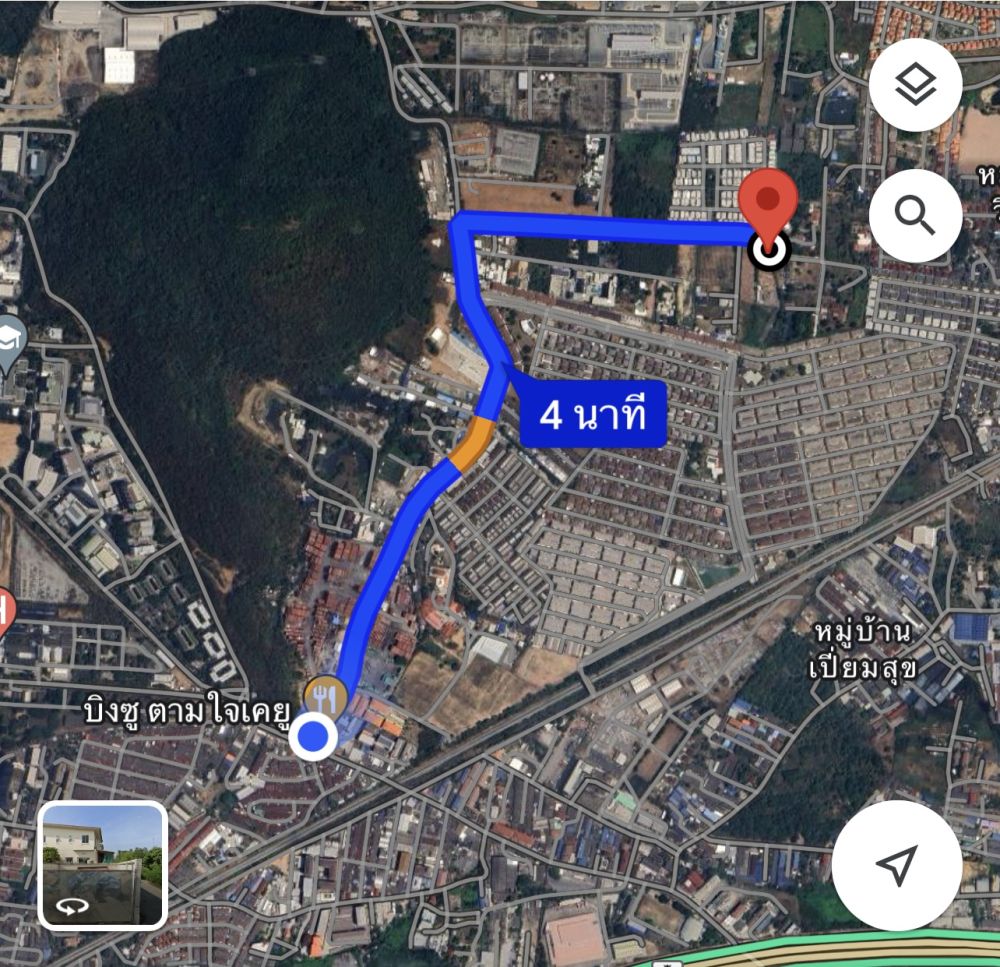This screenshot has height=967, width=1000.
Task: Open the หมู่บ้านเปี่ยมสุข place label
Action: click(860, 650)
